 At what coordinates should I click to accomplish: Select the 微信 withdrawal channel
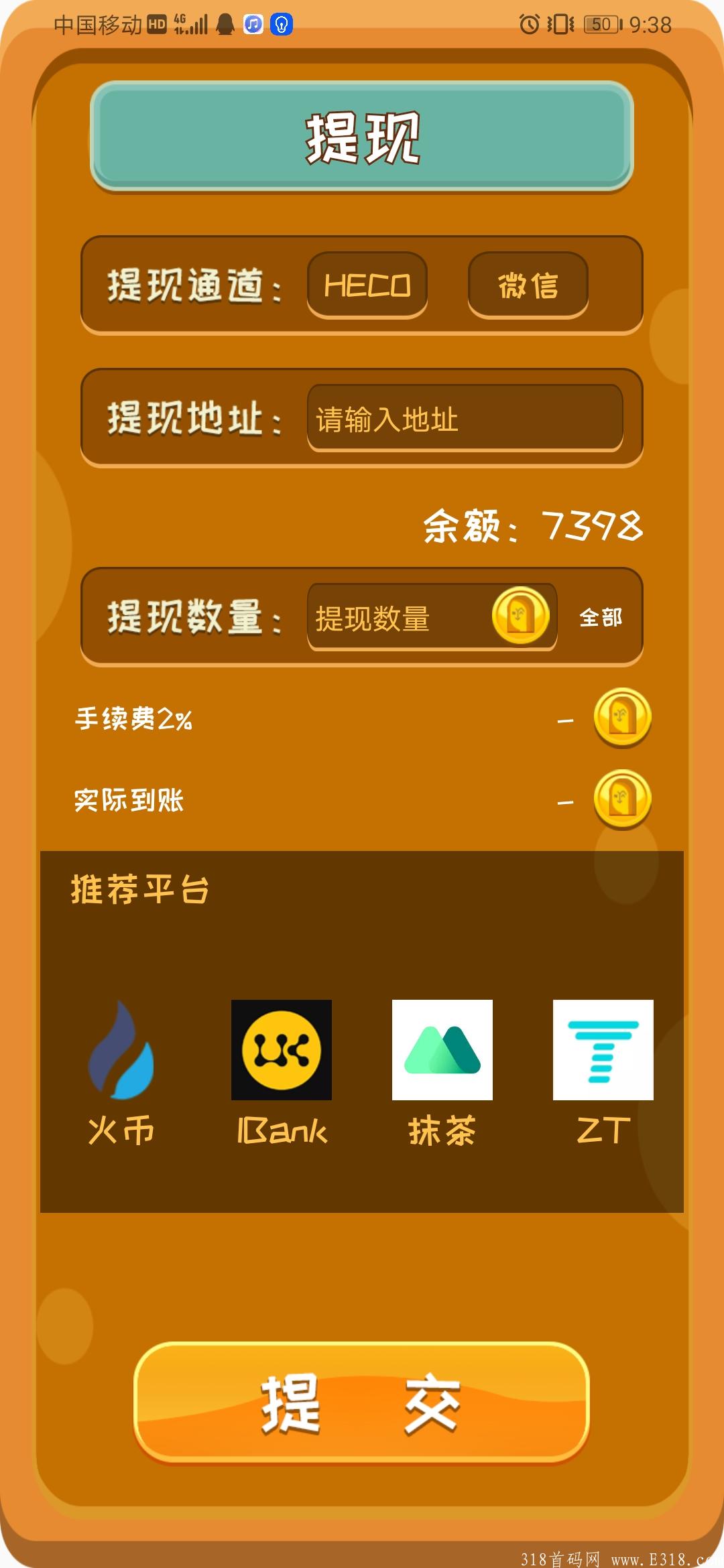point(526,285)
